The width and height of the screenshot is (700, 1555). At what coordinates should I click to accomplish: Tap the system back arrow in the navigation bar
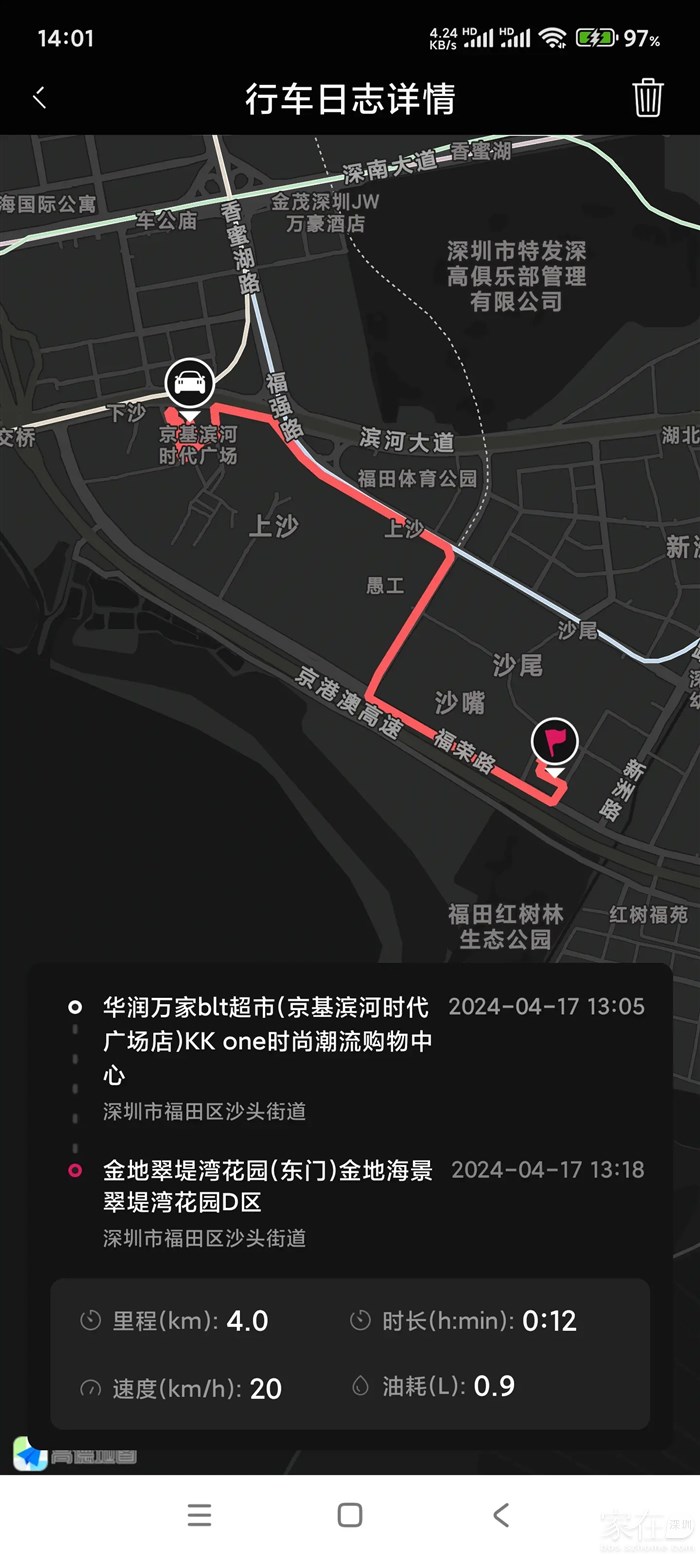click(501, 1514)
